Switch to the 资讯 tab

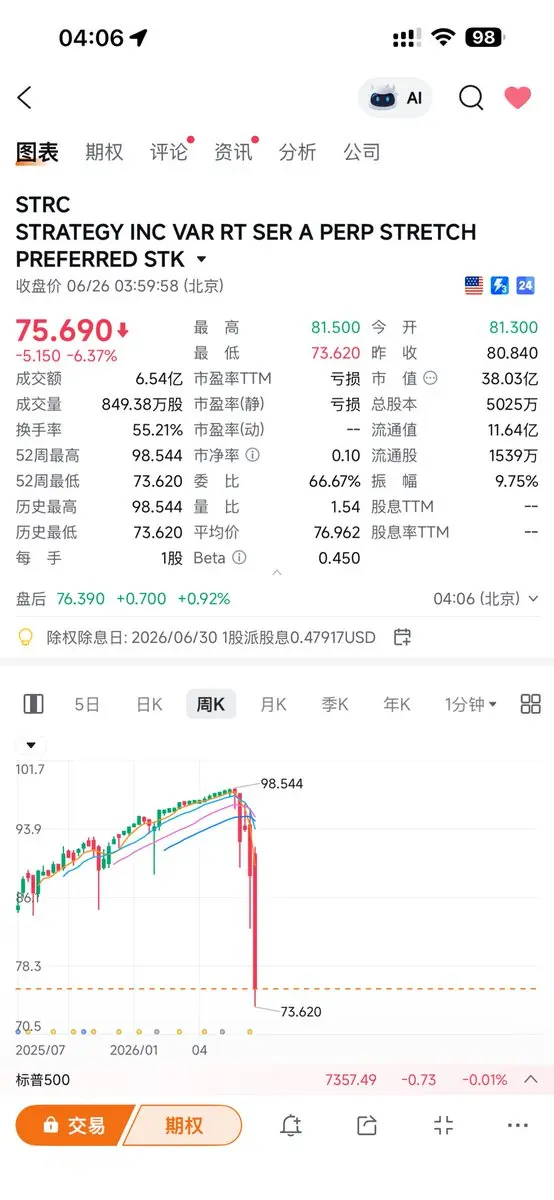(233, 152)
